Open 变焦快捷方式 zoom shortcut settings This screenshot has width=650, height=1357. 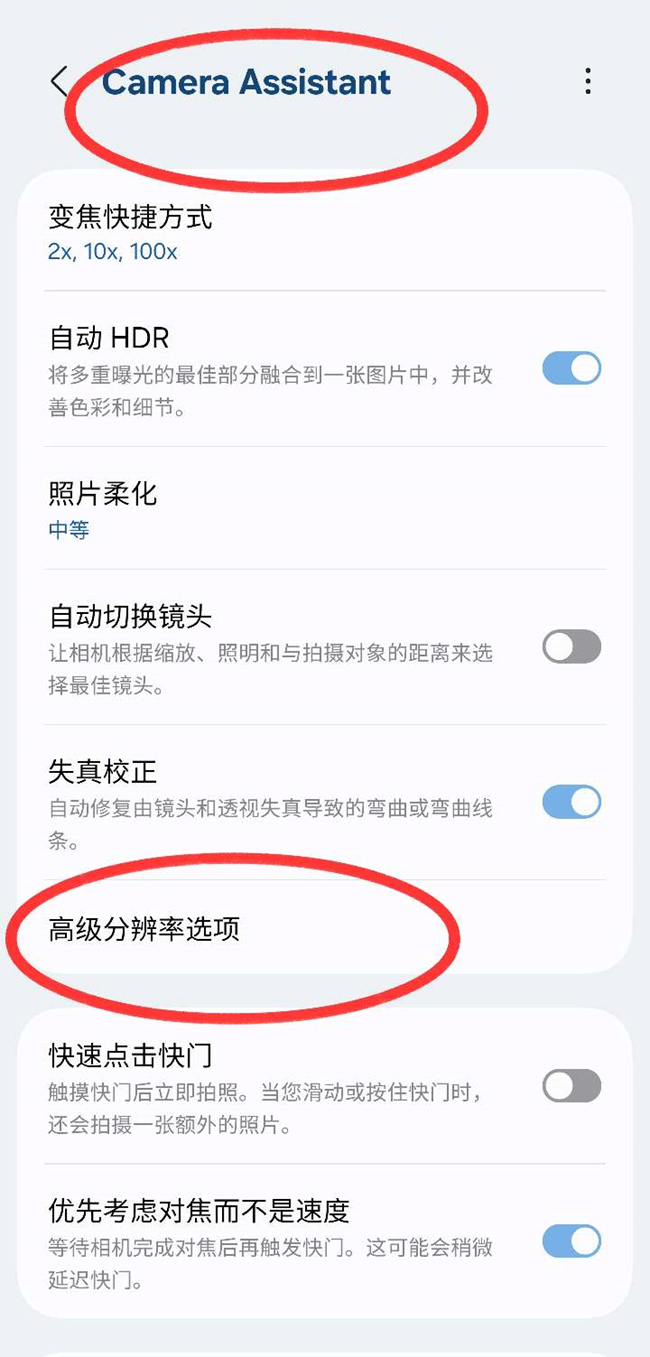pyautogui.click(x=130, y=233)
